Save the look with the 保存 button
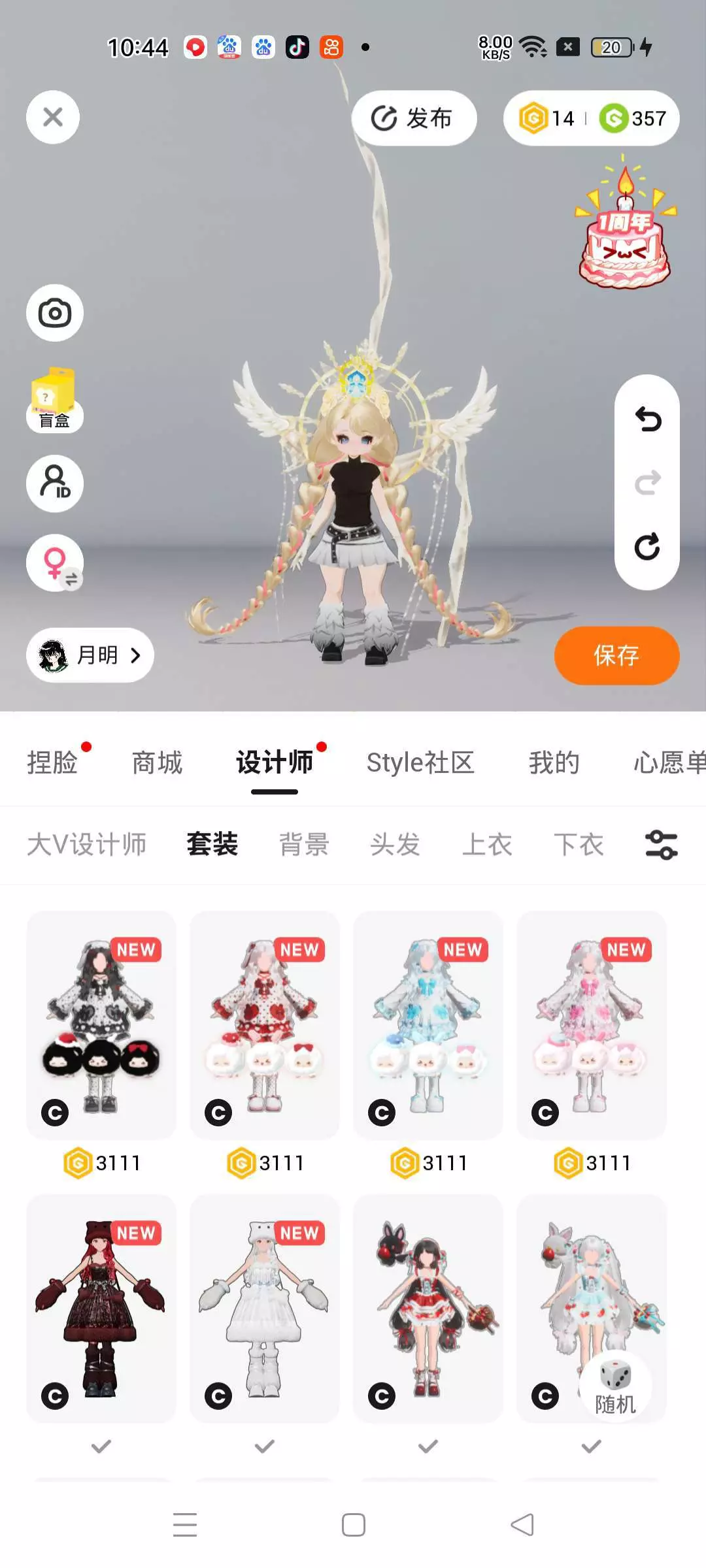 click(x=616, y=655)
